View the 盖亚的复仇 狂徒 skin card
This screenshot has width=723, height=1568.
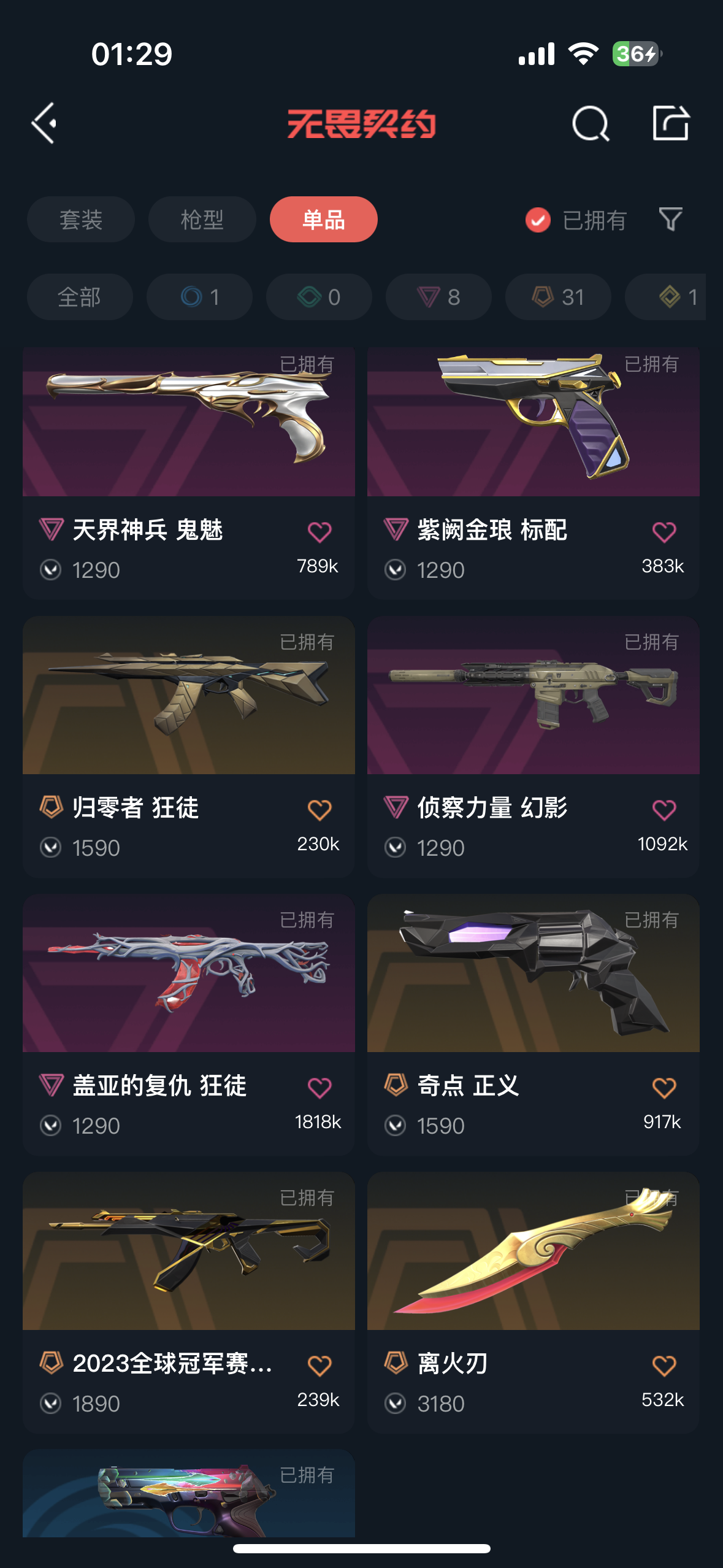[188, 974]
